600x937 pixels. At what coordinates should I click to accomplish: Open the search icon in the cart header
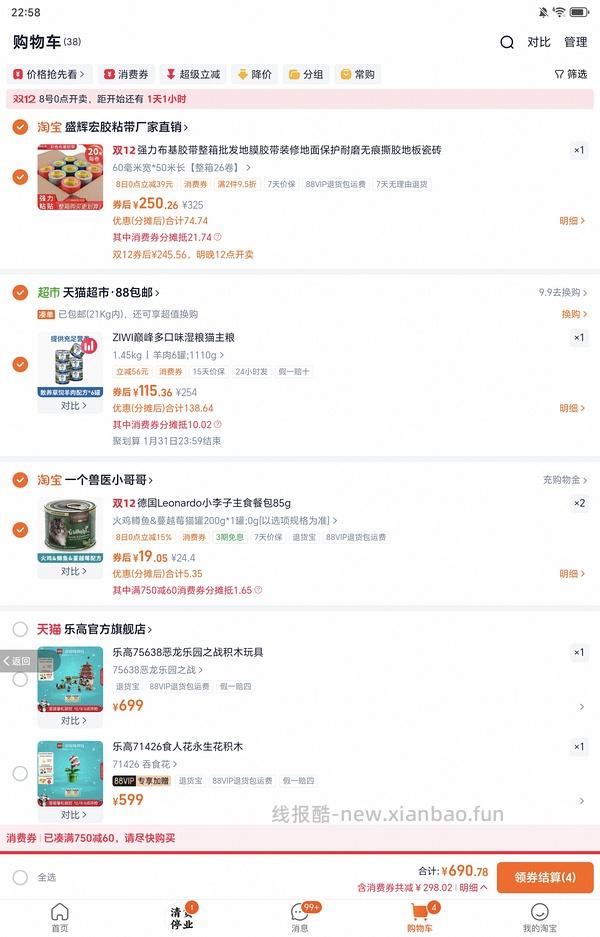pyautogui.click(x=507, y=42)
